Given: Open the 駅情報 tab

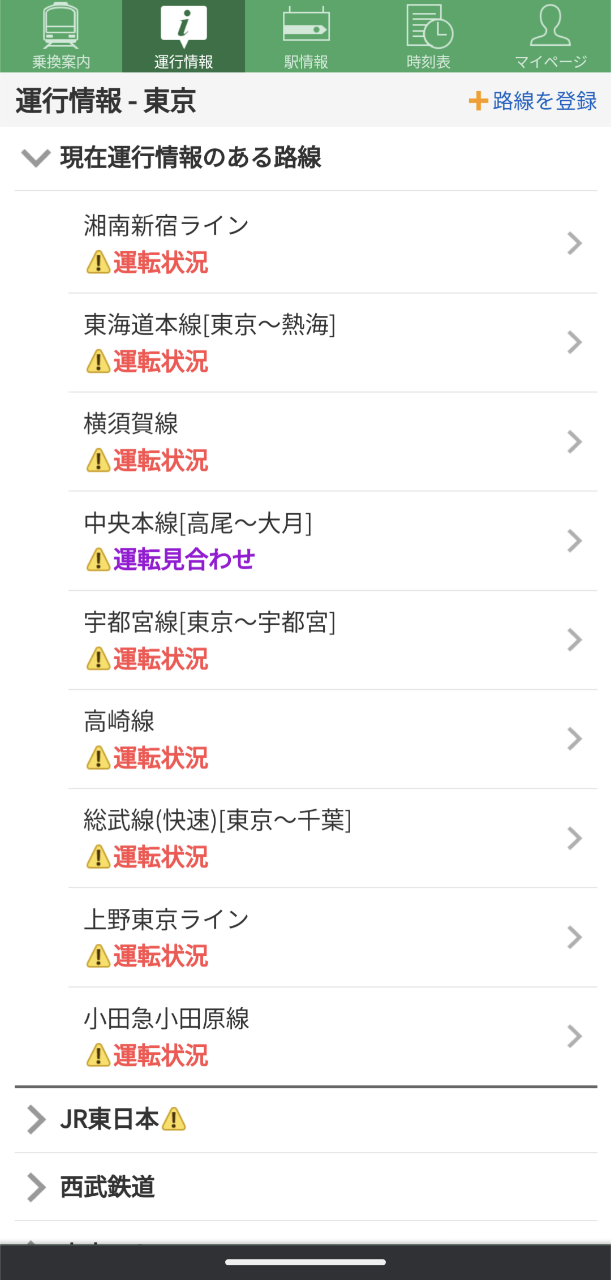Looking at the screenshot, I should [x=305, y=36].
